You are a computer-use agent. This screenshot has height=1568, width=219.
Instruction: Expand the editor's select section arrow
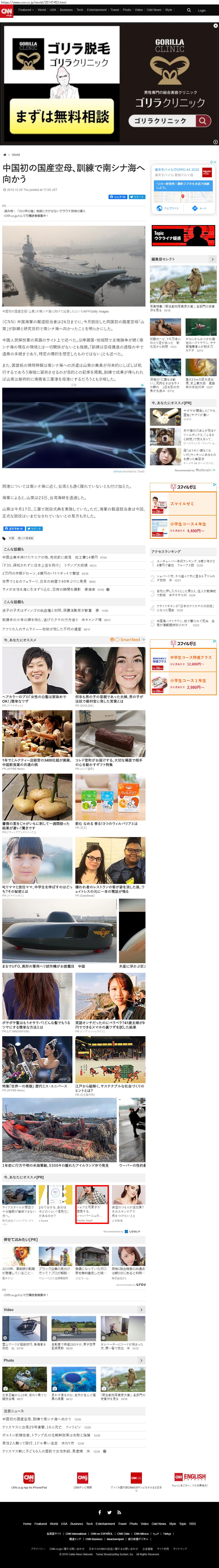click(x=212, y=259)
